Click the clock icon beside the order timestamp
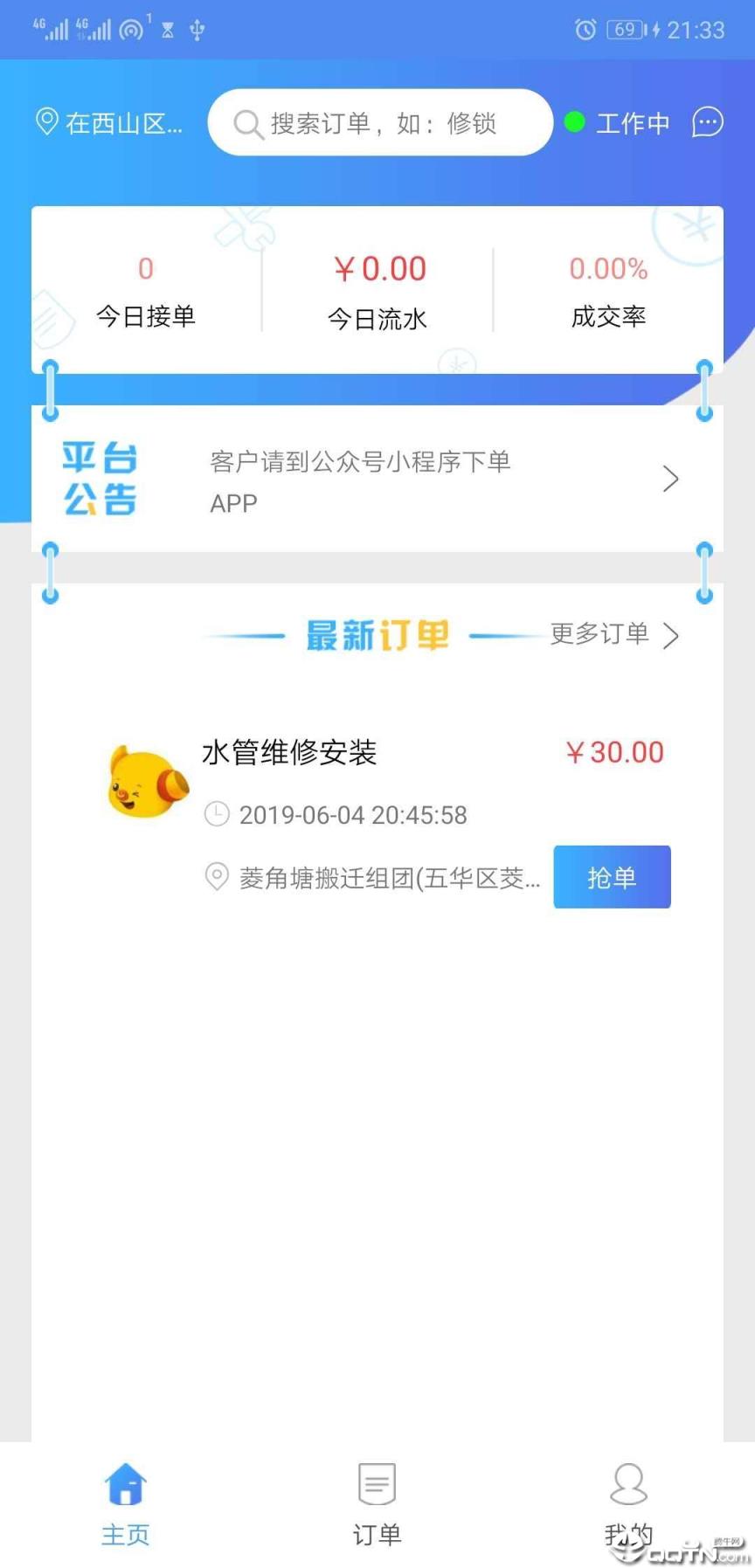This screenshot has width=755, height=1568. [x=218, y=814]
